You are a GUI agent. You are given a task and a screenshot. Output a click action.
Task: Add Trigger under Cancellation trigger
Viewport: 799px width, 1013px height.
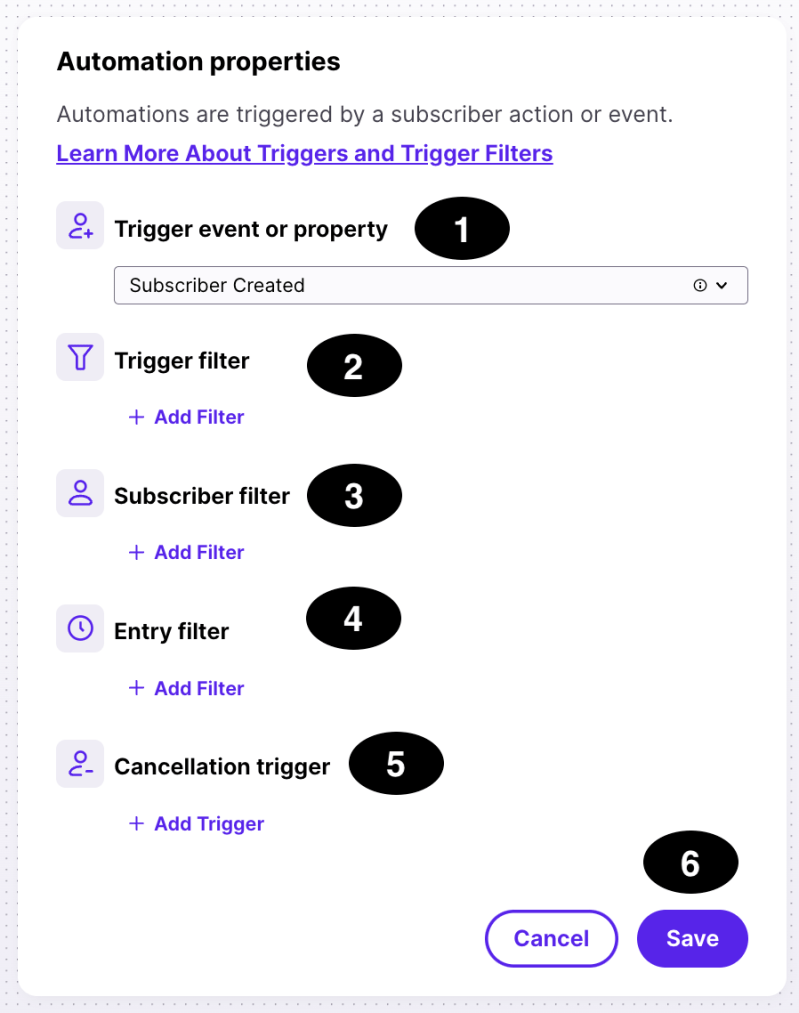coord(197,824)
